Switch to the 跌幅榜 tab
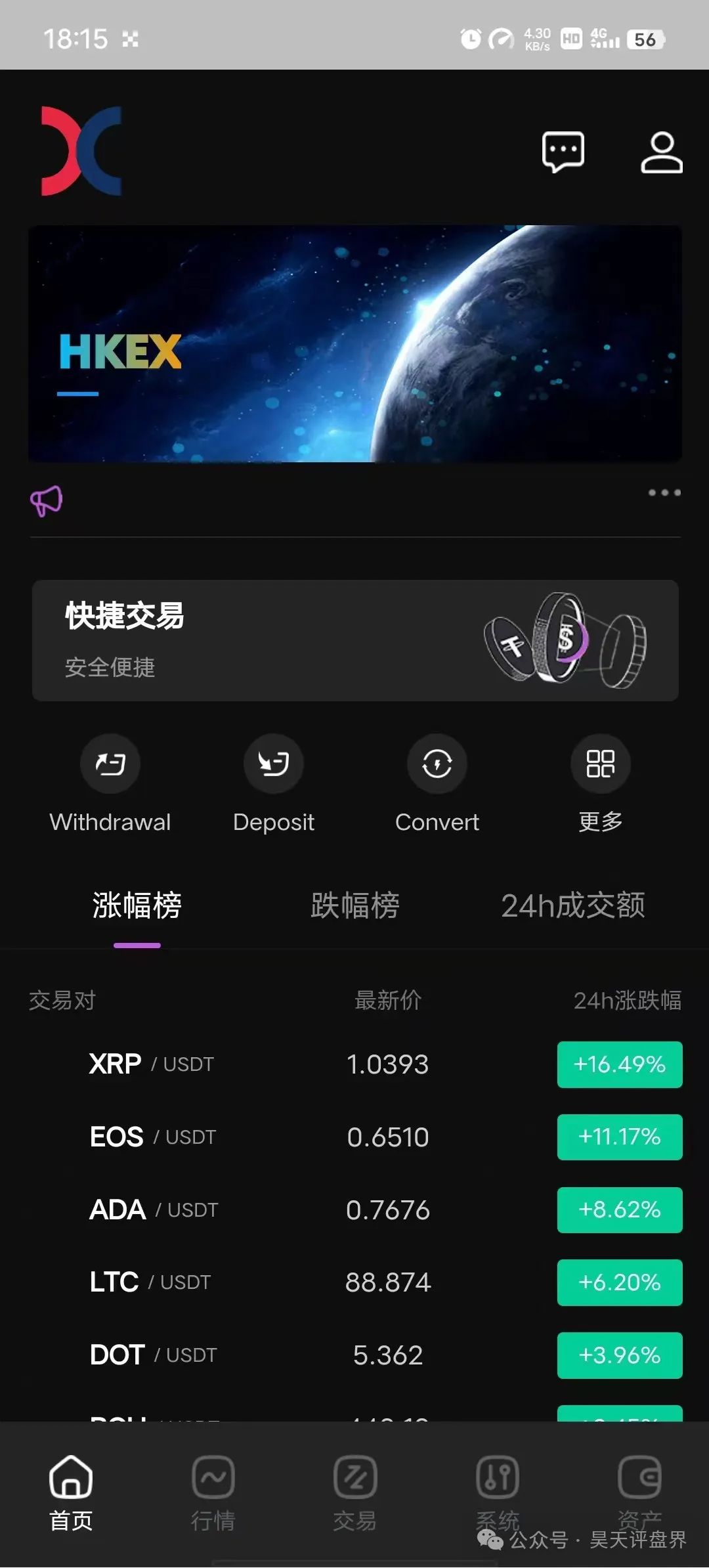The height and width of the screenshot is (1568, 709). (355, 905)
